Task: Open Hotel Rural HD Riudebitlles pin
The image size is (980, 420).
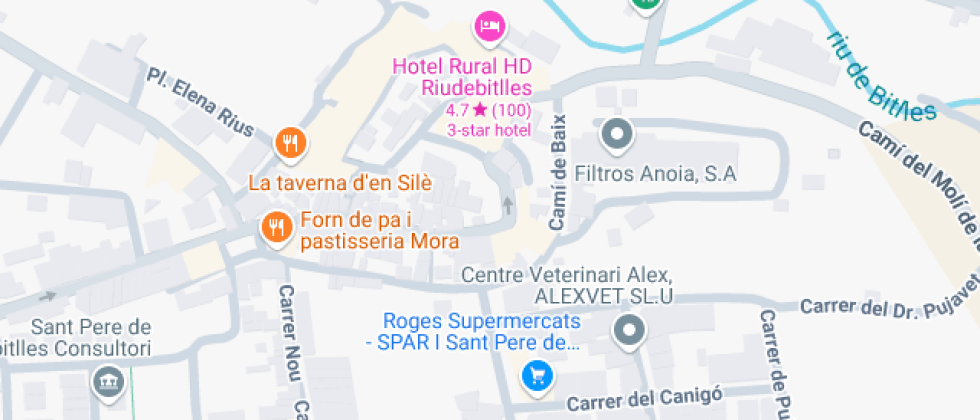Action: click(489, 26)
